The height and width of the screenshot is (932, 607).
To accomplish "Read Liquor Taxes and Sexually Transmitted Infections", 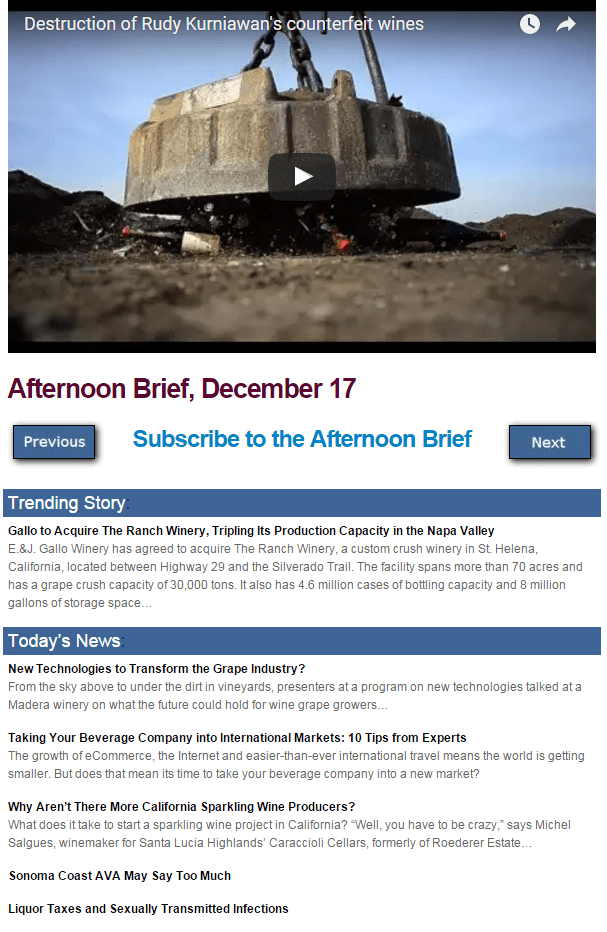I will (x=148, y=909).
